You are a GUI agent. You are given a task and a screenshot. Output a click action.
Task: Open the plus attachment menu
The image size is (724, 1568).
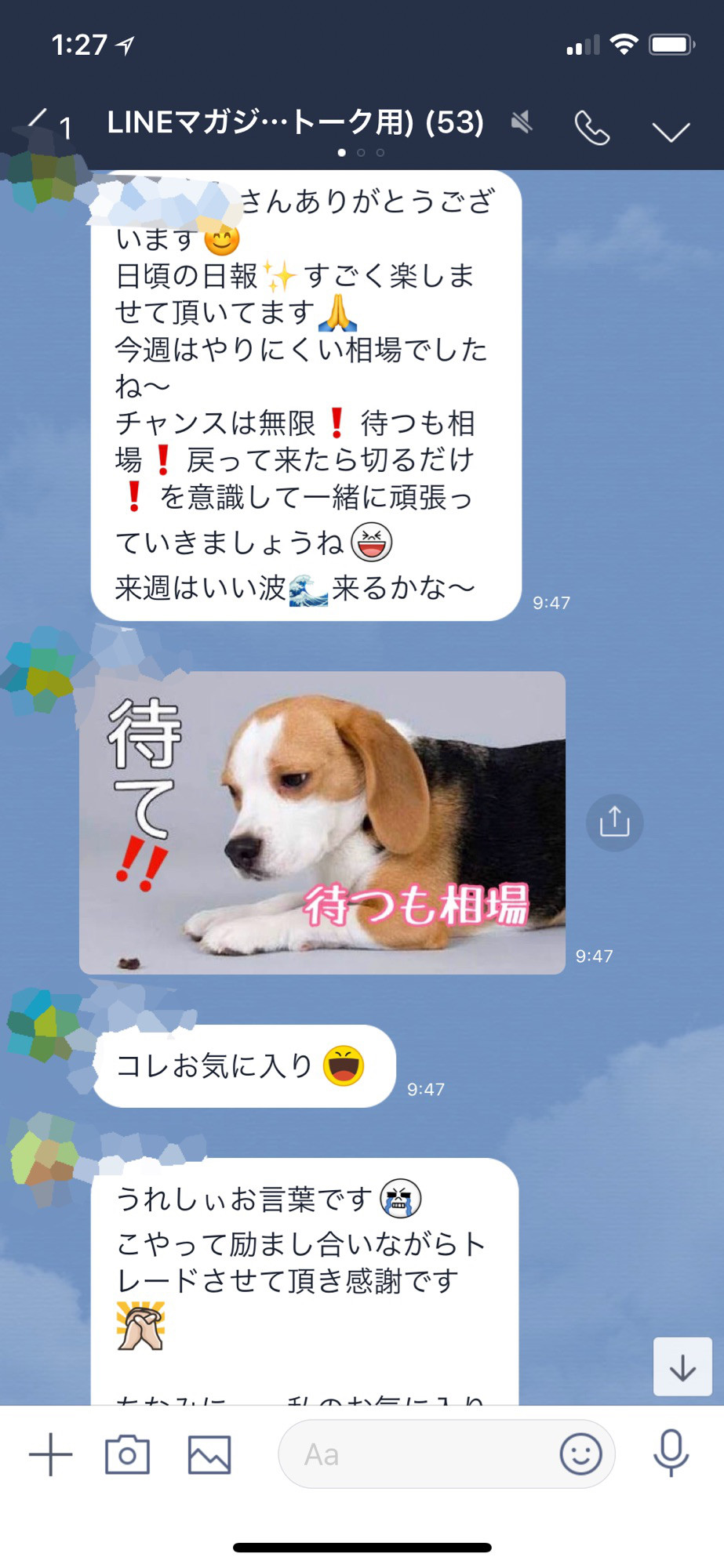click(51, 1454)
